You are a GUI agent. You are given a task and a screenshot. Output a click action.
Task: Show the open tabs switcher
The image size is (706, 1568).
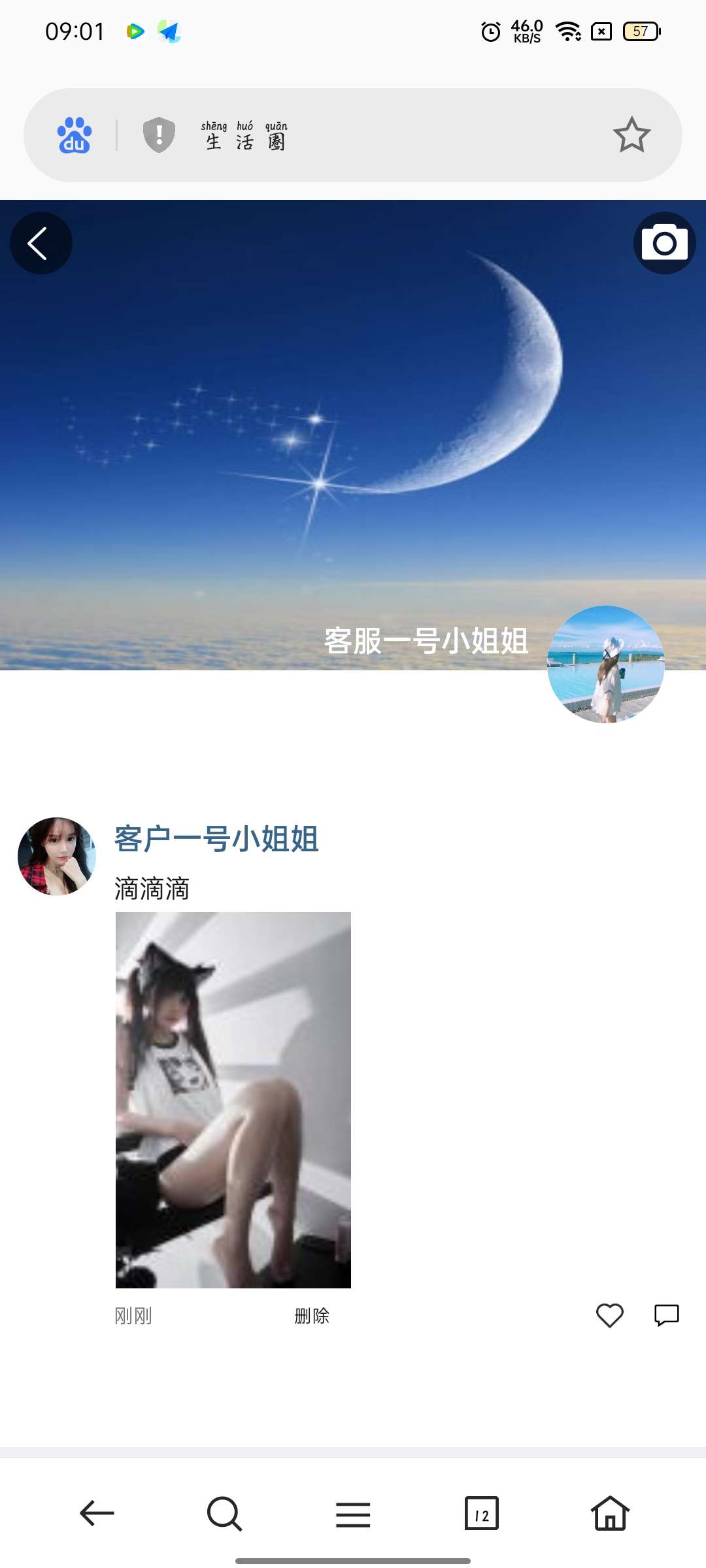coord(482,1513)
